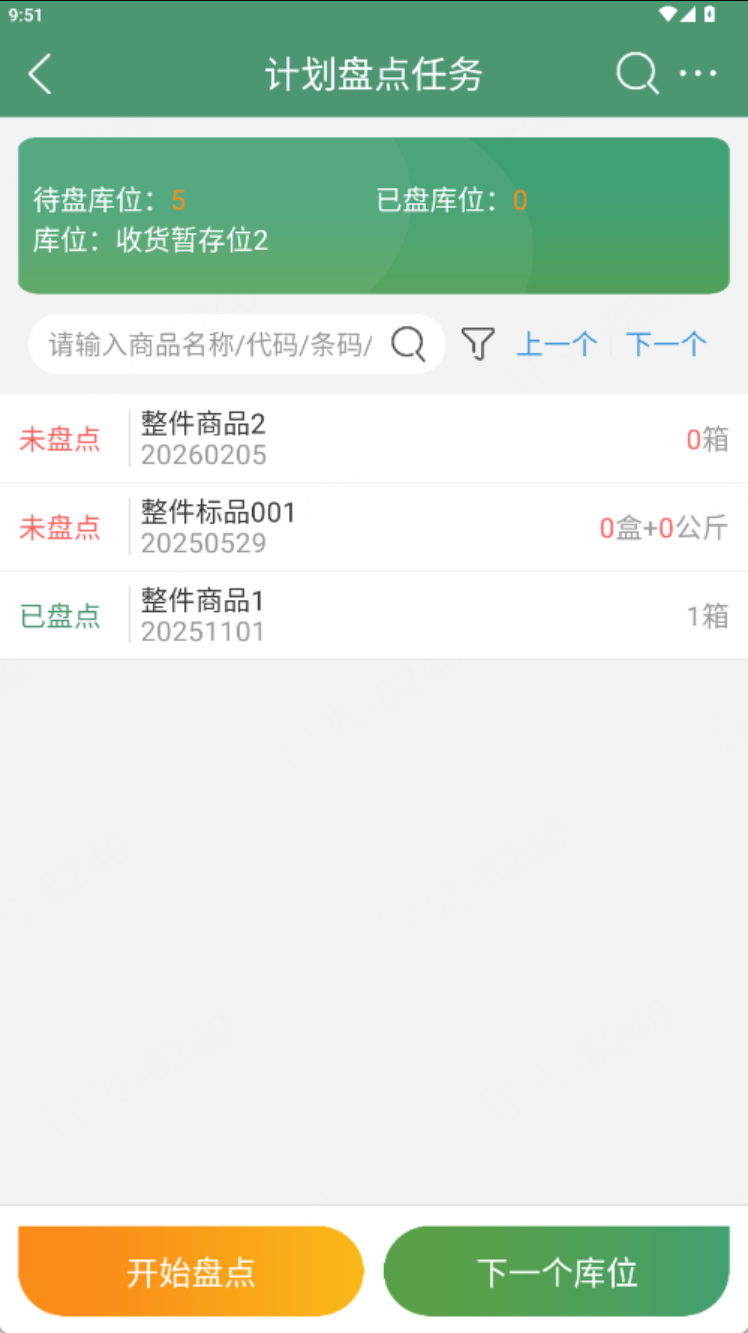748x1333 pixels.
Task: Go back from 计划盘点任务 screen
Action: tap(40, 75)
